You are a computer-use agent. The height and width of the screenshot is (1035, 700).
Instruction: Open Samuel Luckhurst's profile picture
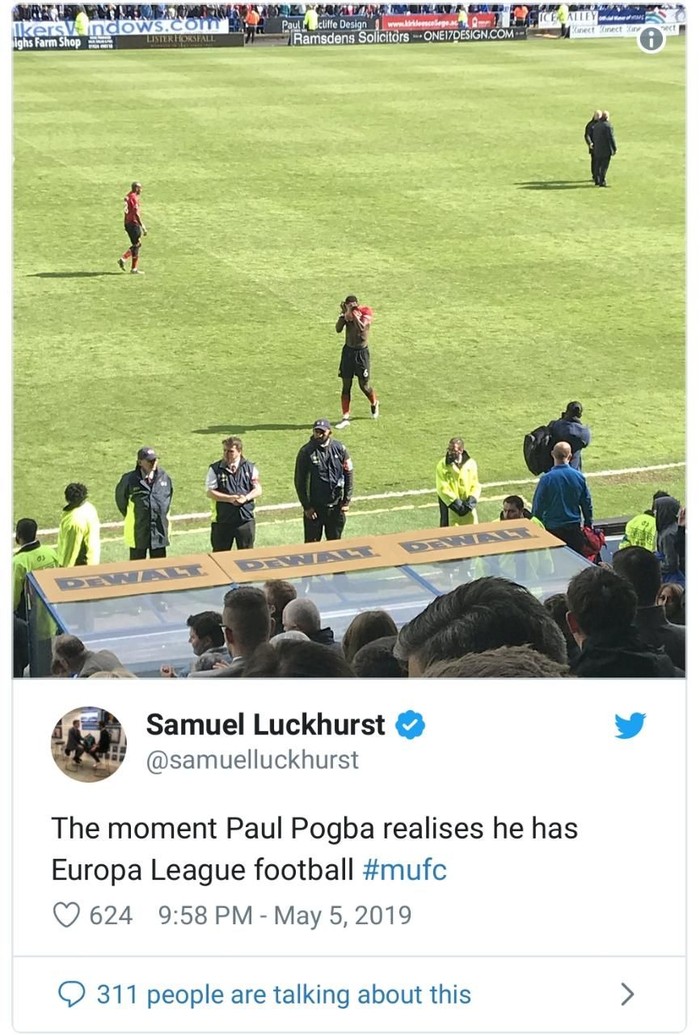pyautogui.click(x=89, y=743)
